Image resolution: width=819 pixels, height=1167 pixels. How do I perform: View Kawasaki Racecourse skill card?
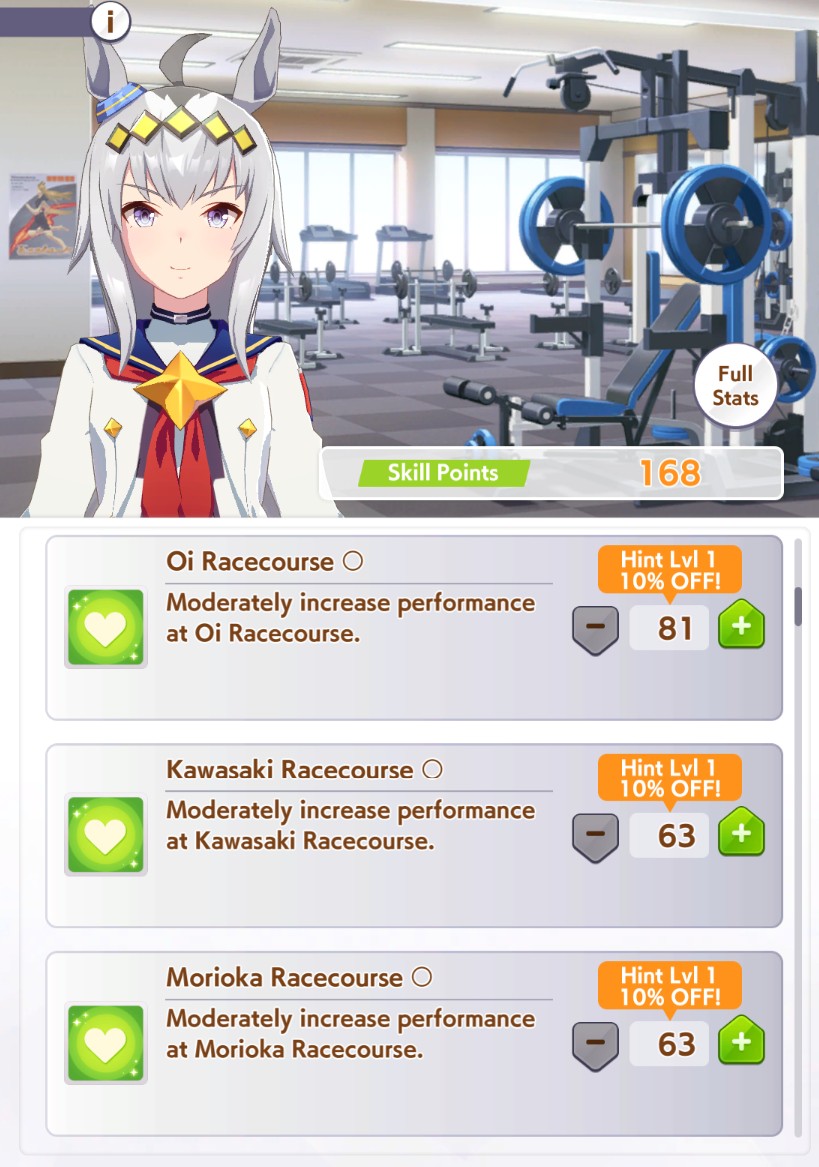tap(414, 835)
